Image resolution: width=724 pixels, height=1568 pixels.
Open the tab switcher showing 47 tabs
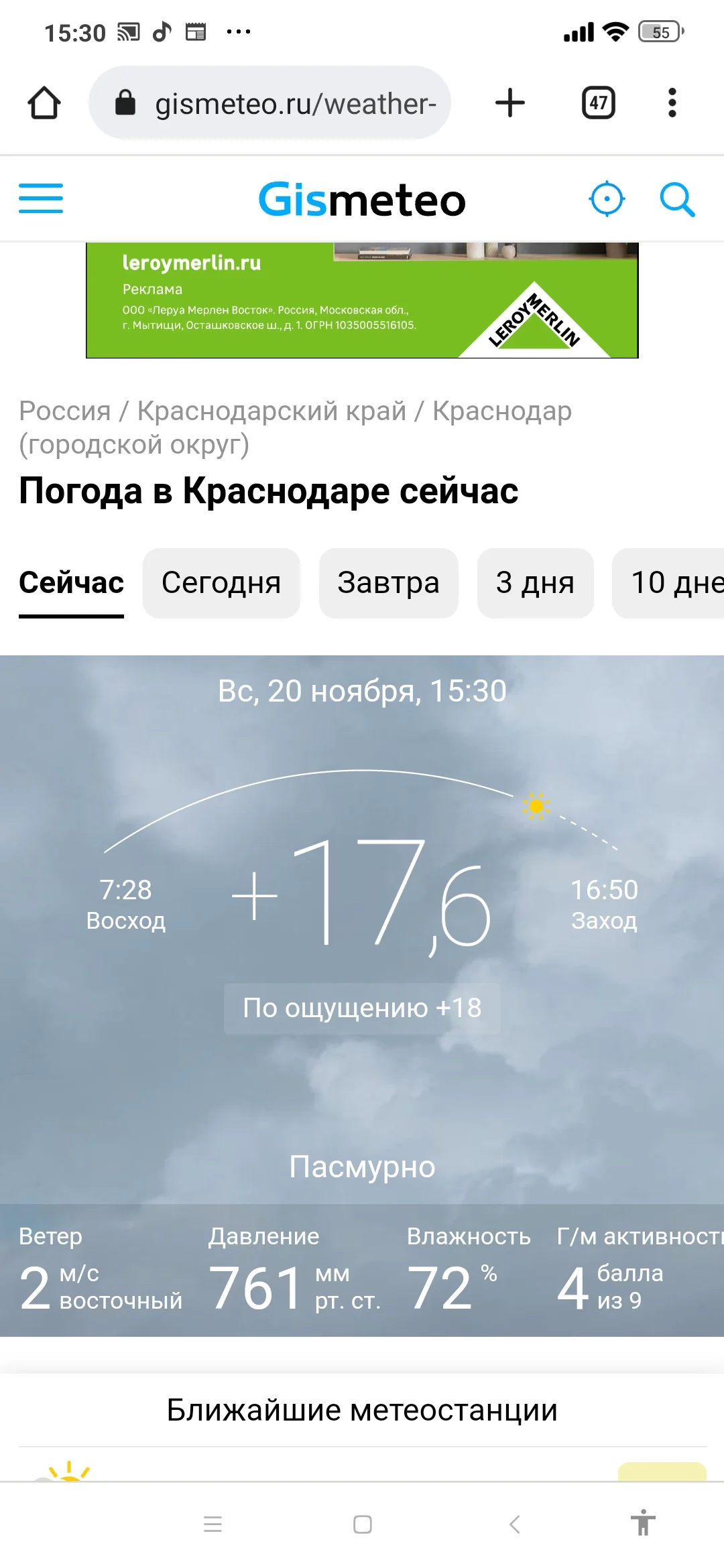coord(597,103)
